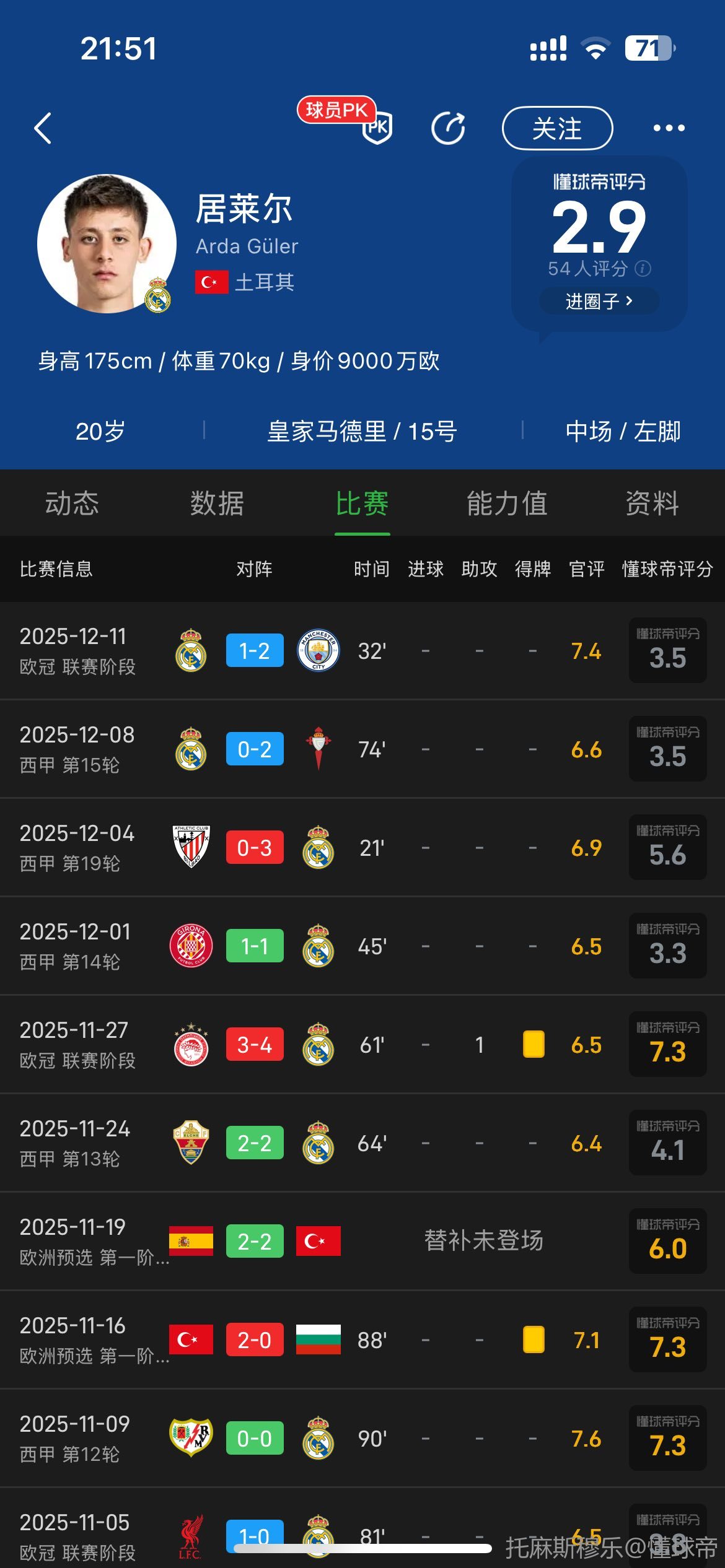Open the 2025-11-09 Rayo Vallecano 0-0 match
Viewport: 725px width, 1568px height.
click(x=362, y=1438)
